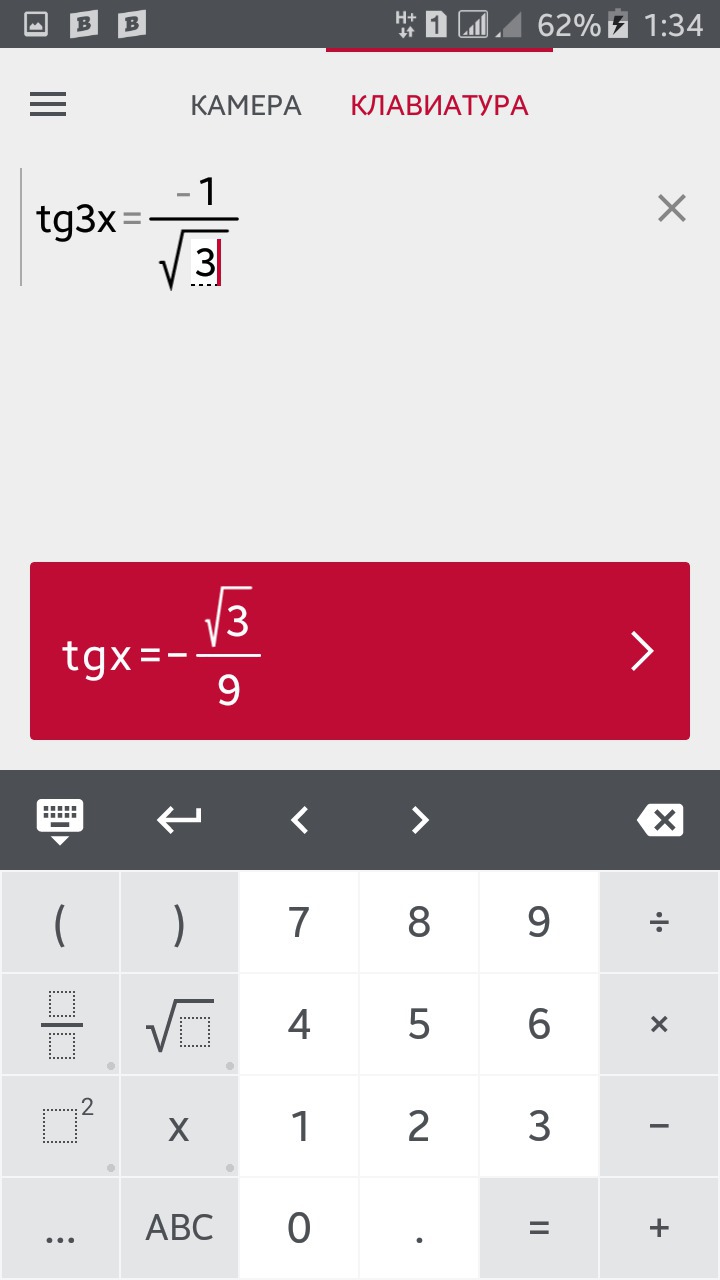Type the variable x key
Viewport: 720px width, 1280px height.
(180, 1127)
